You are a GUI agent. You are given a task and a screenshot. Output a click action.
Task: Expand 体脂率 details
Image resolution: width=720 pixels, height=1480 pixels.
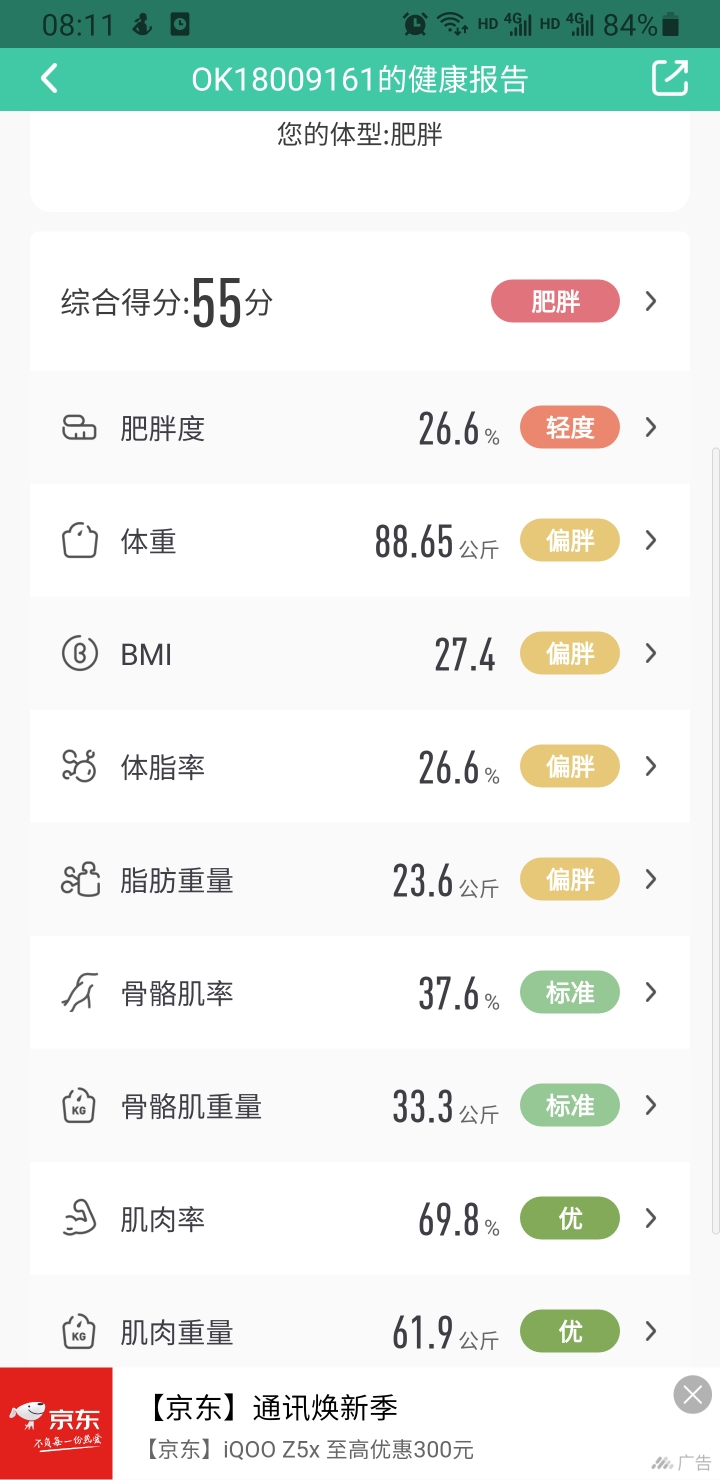click(360, 767)
